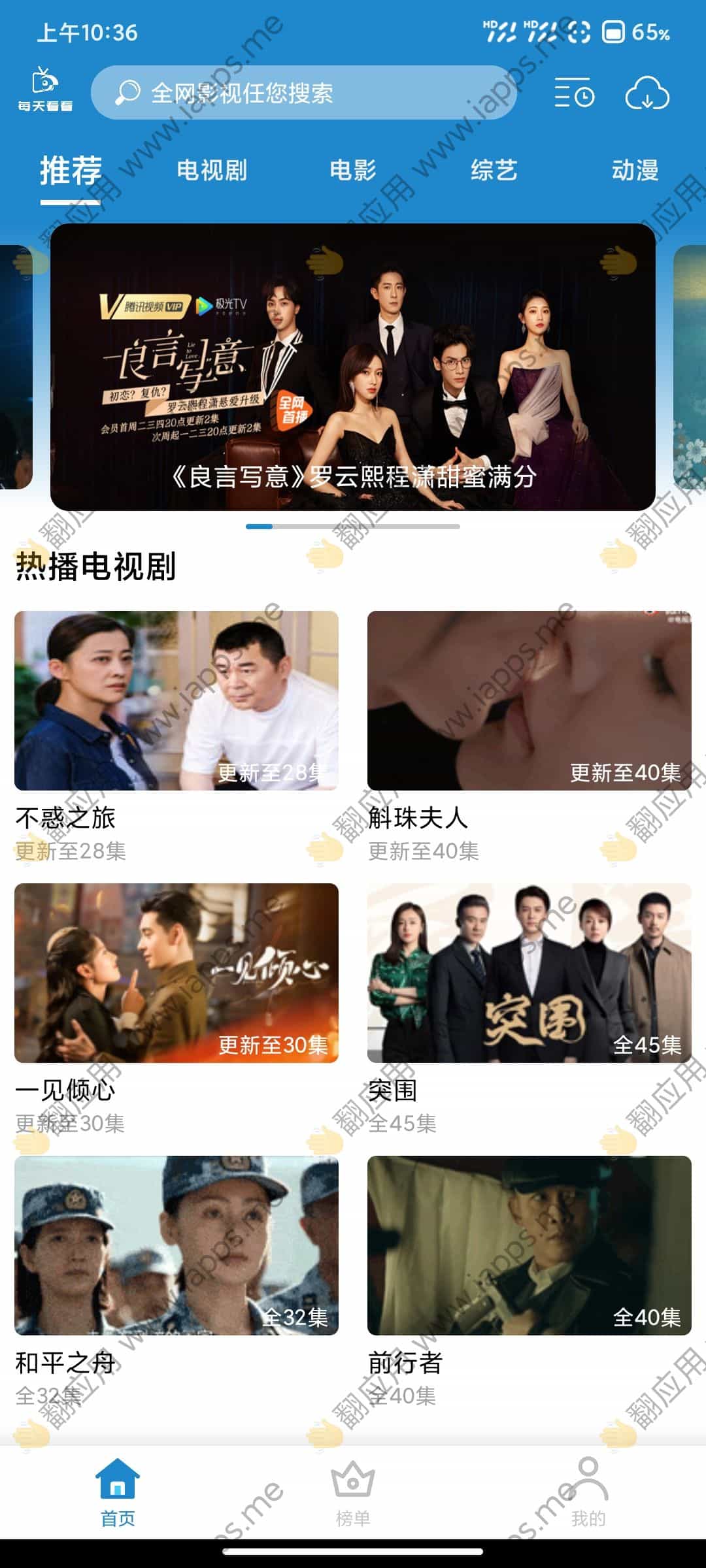Screen dimensions: 706x1568
Task: Select the 综艺 tab
Action: [494, 171]
